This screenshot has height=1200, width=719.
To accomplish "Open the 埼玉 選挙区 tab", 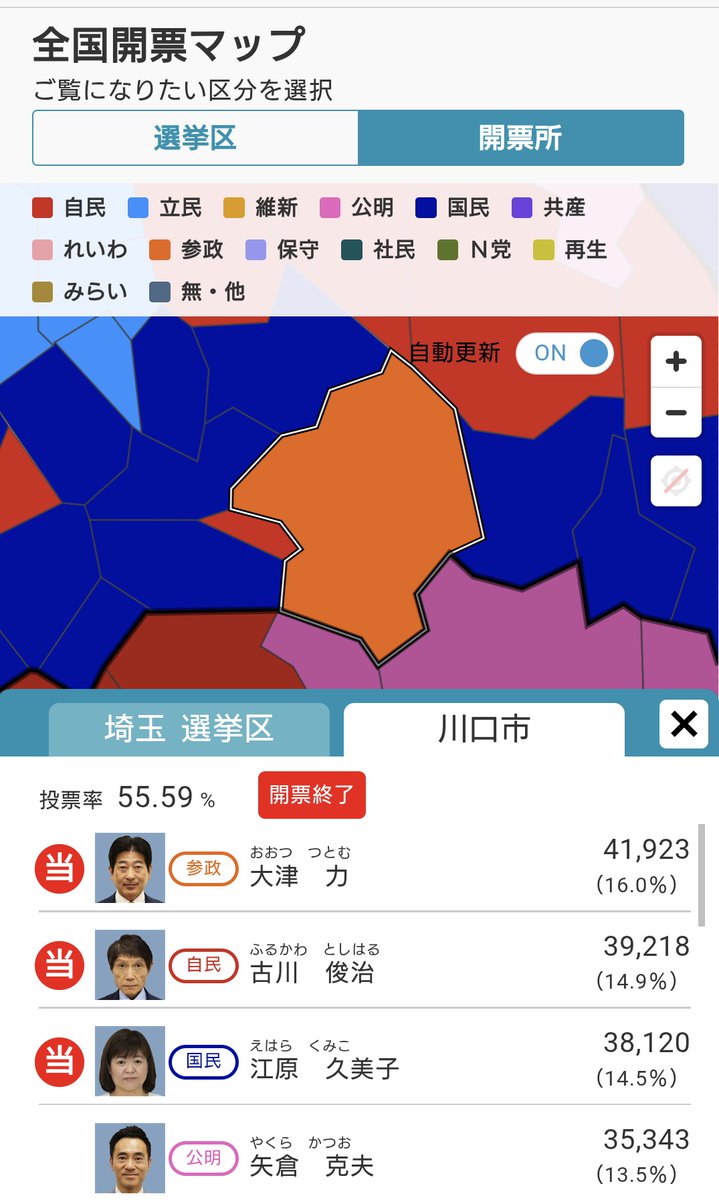I will (189, 728).
